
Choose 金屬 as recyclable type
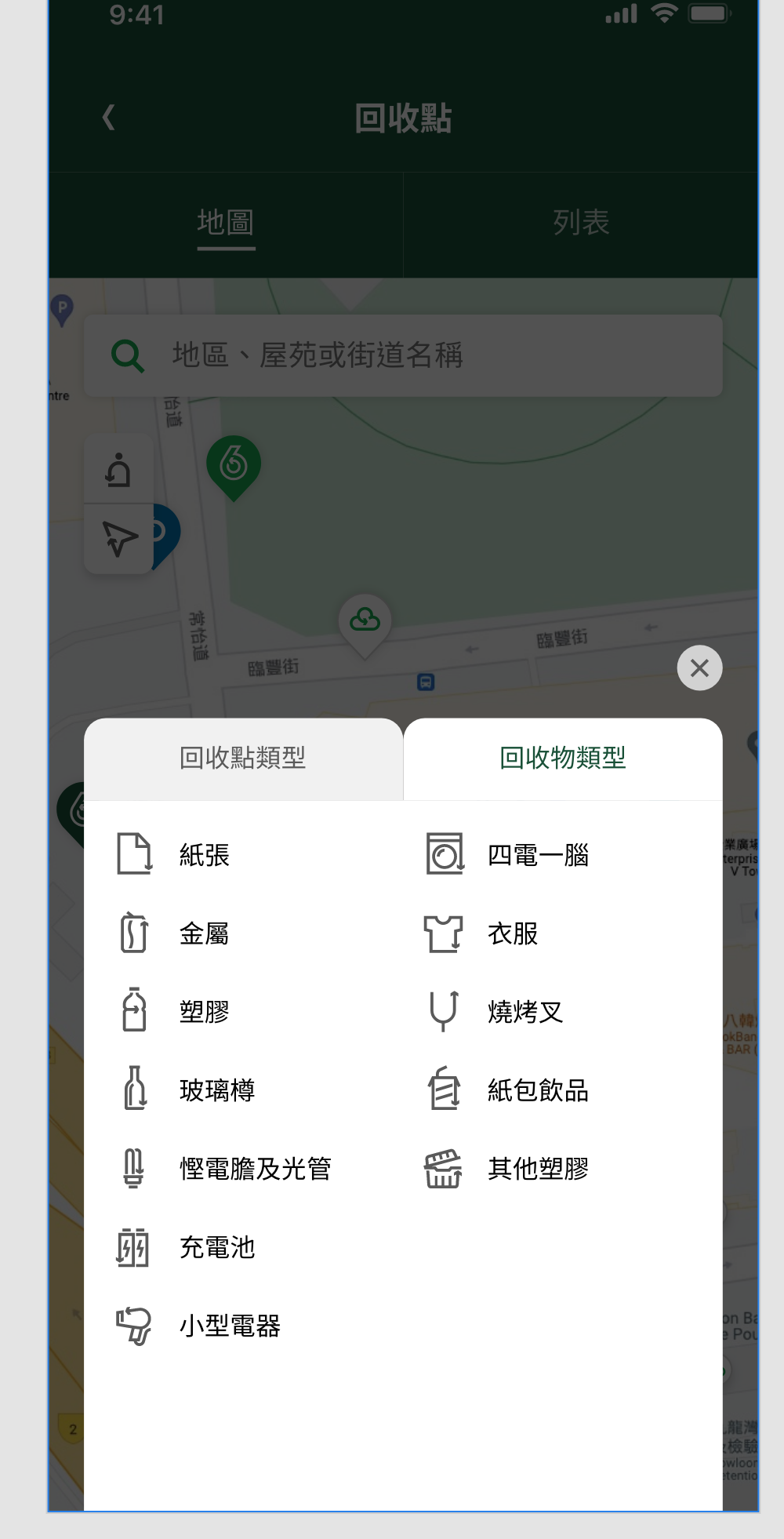pos(204,933)
